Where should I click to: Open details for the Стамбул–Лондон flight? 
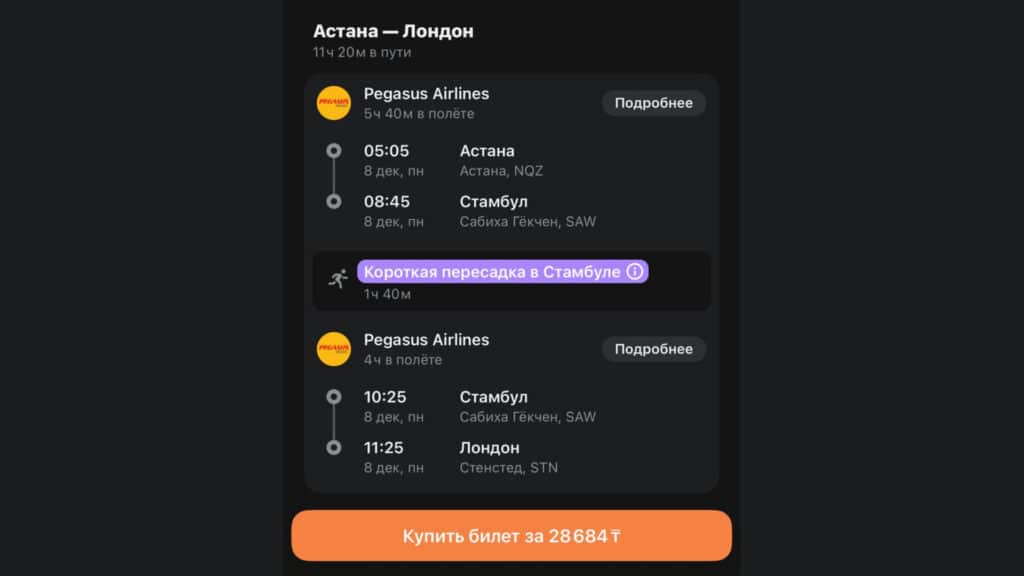tap(653, 349)
